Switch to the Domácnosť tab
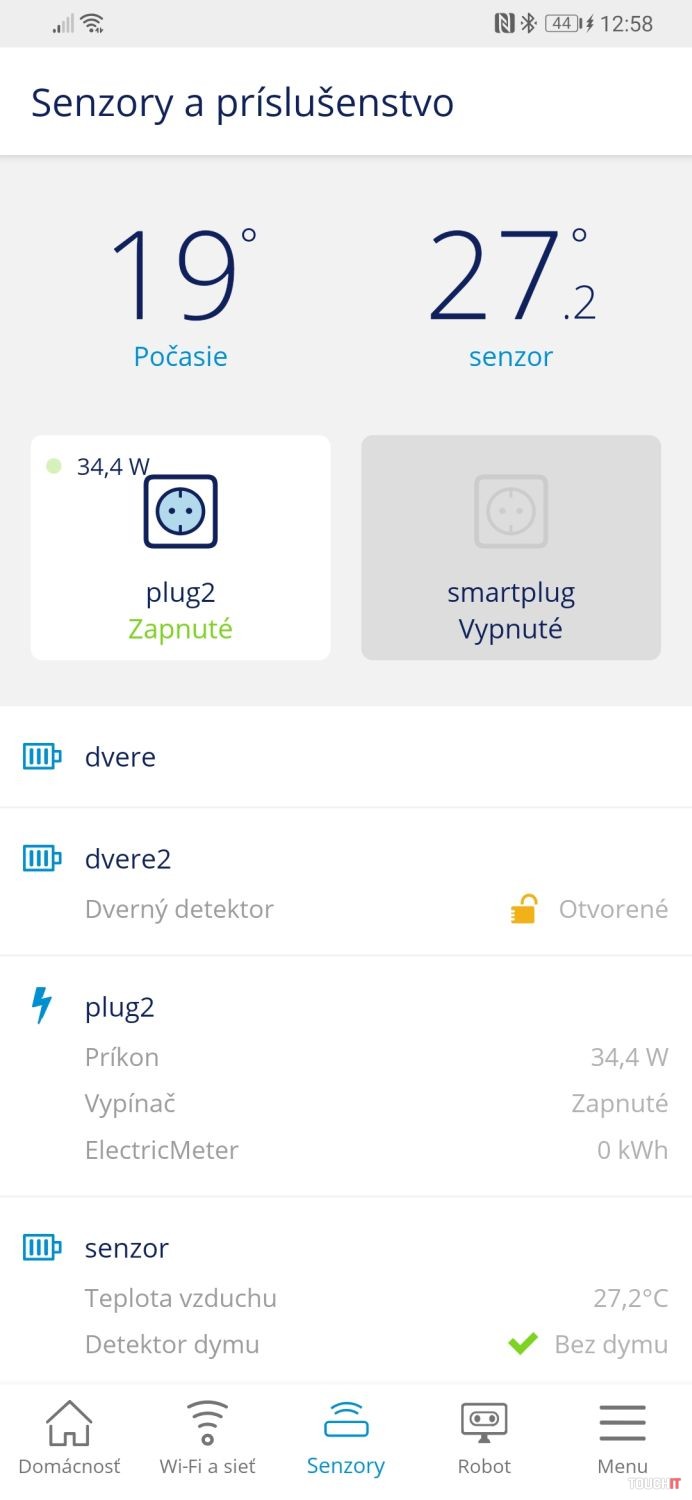The width and height of the screenshot is (692, 1500). 69,1438
